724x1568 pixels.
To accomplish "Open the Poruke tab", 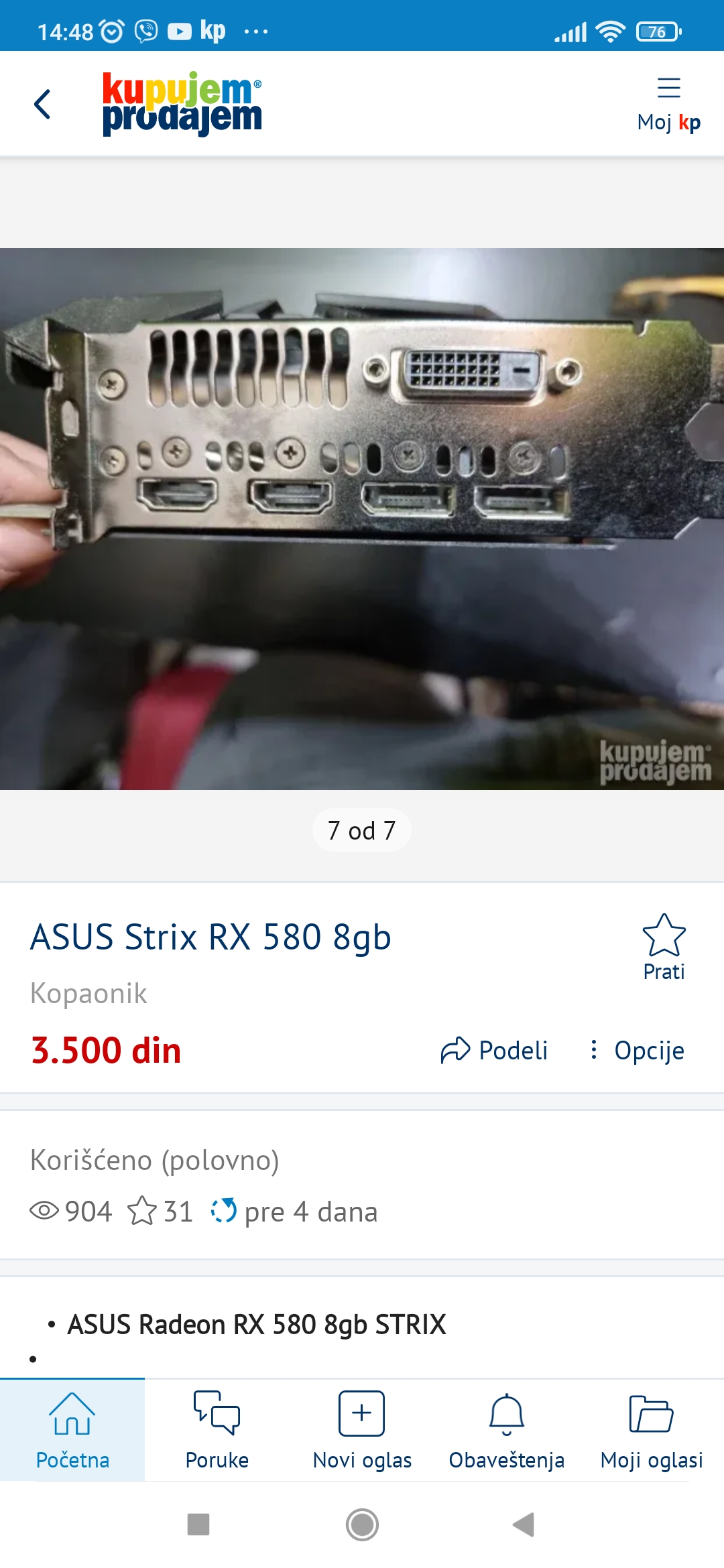I will click(x=217, y=1430).
